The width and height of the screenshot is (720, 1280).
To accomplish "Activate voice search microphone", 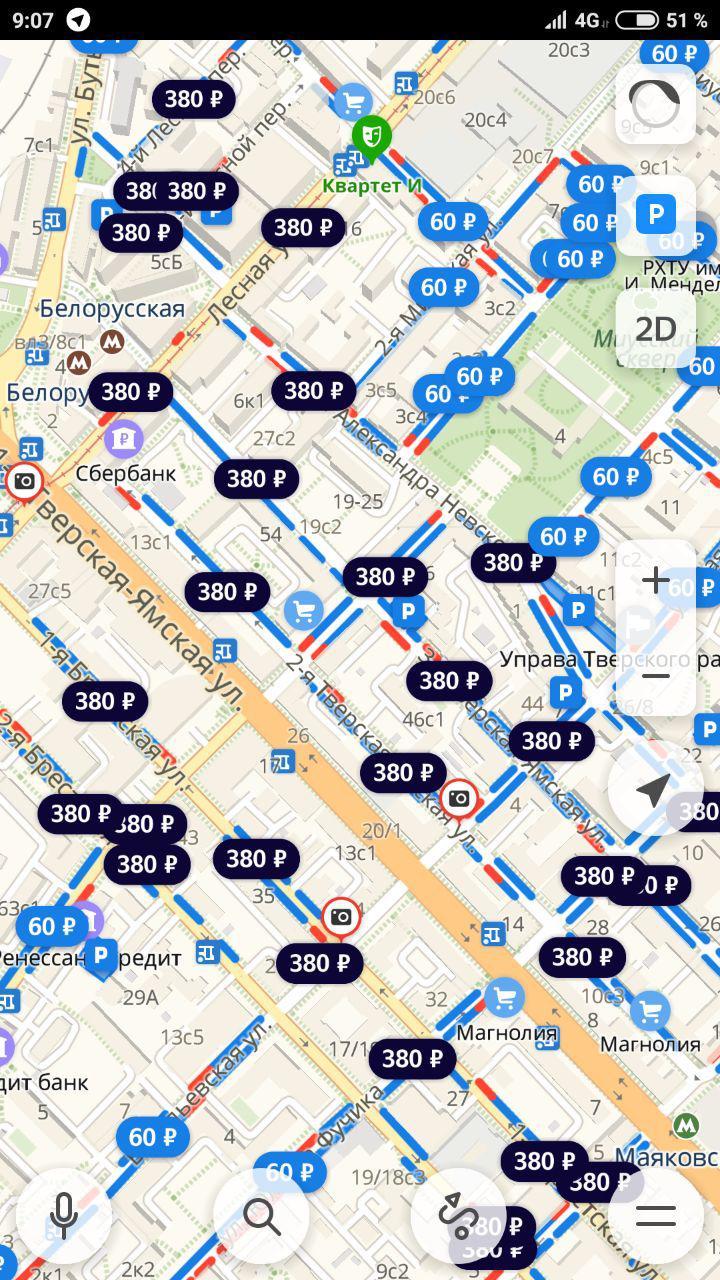I will pyautogui.click(x=64, y=1216).
